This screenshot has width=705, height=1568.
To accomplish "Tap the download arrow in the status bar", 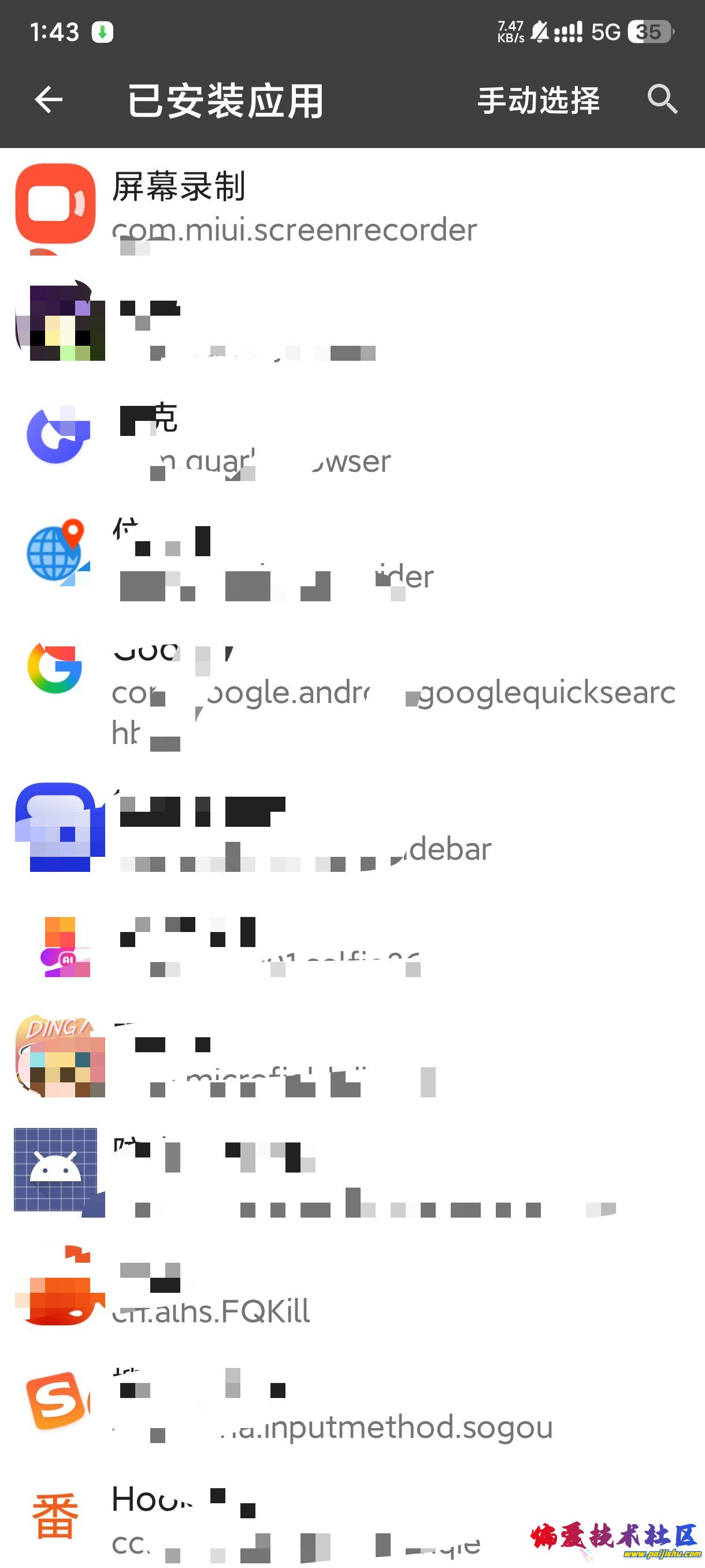I will pyautogui.click(x=102, y=32).
